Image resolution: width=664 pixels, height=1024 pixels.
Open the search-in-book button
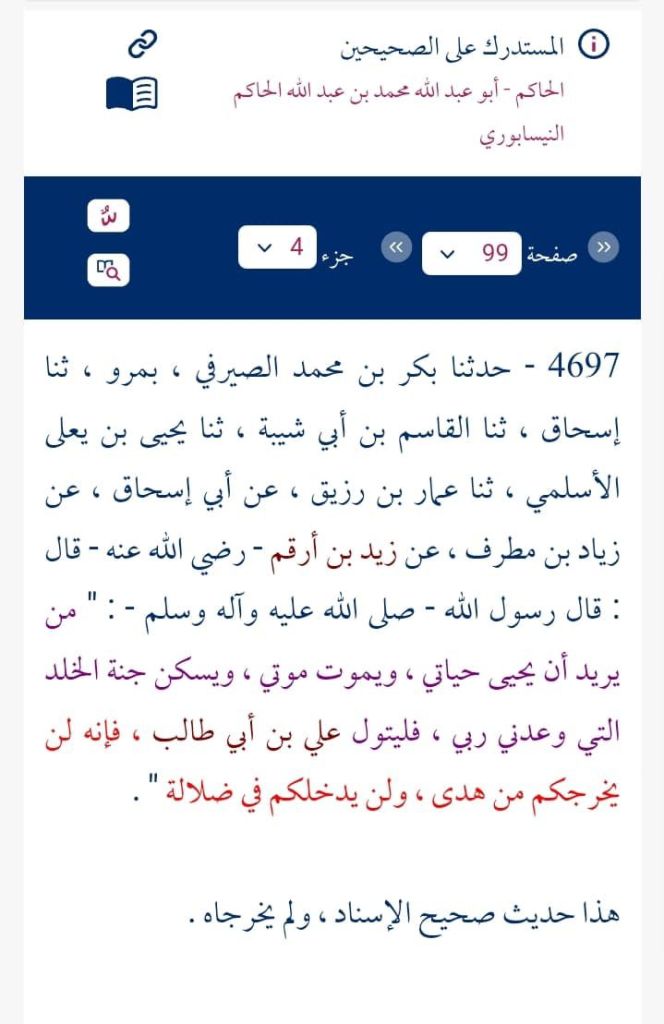click(109, 270)
